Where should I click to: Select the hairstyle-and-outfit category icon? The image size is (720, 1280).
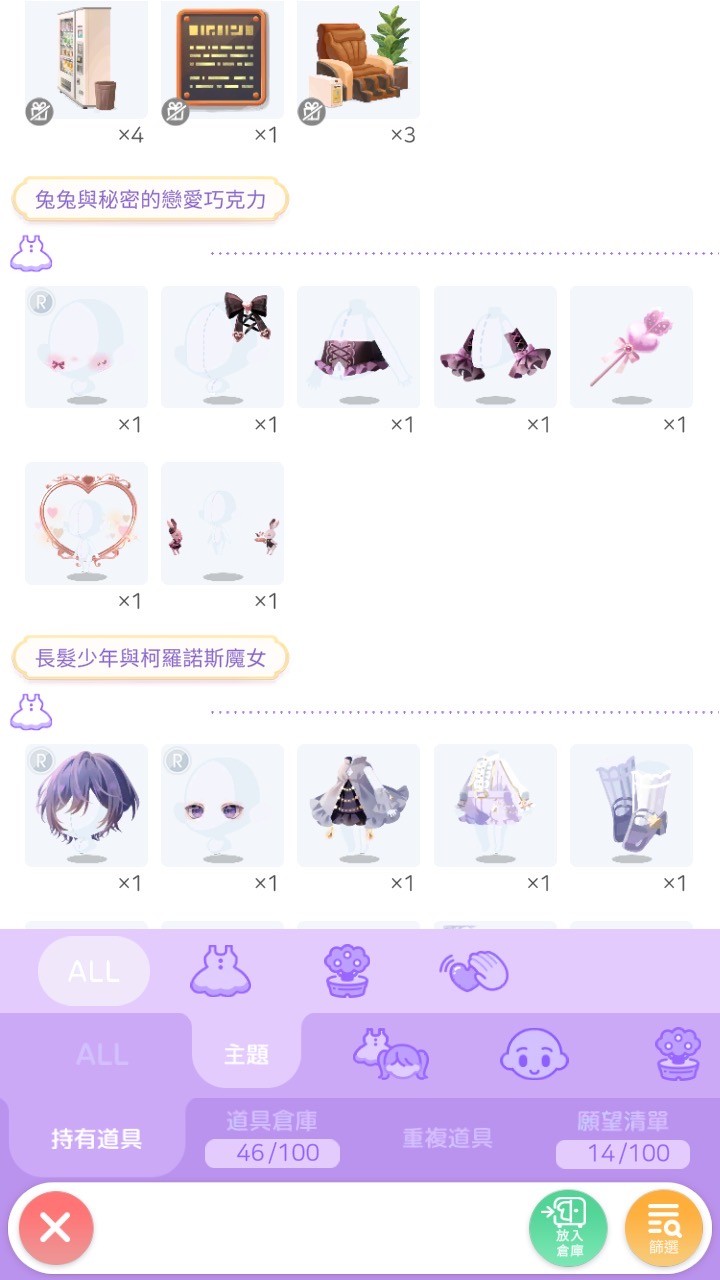click(x=392, y=1054)
